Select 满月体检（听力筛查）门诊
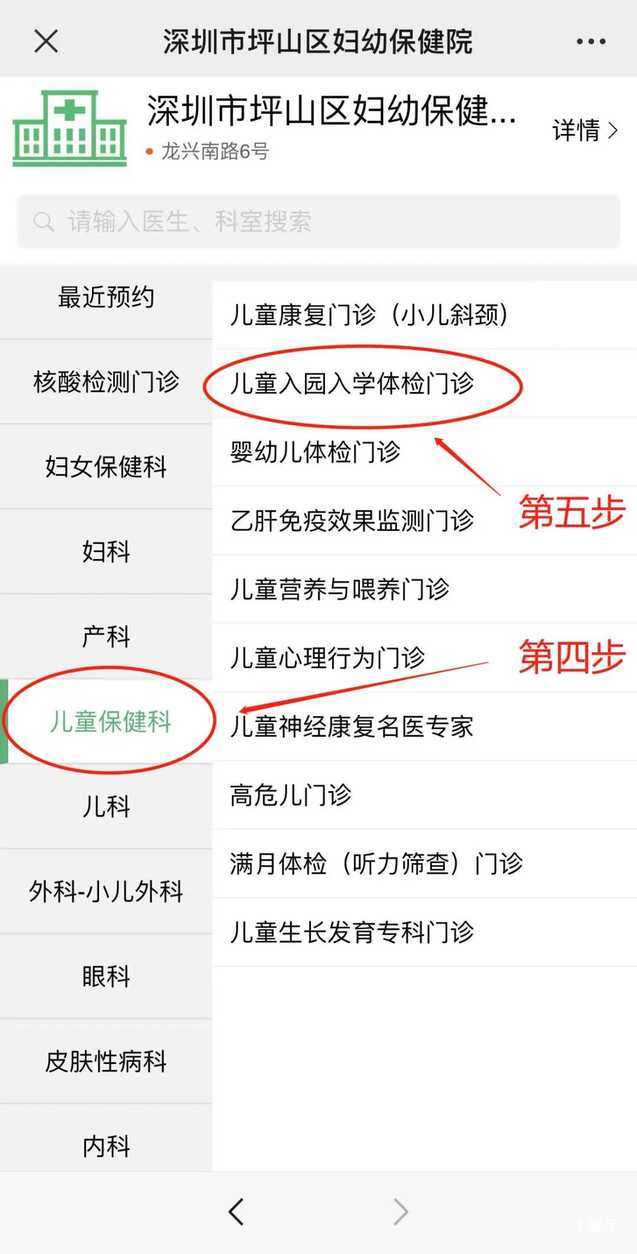 pyautogui.click(x=376, y=864)
